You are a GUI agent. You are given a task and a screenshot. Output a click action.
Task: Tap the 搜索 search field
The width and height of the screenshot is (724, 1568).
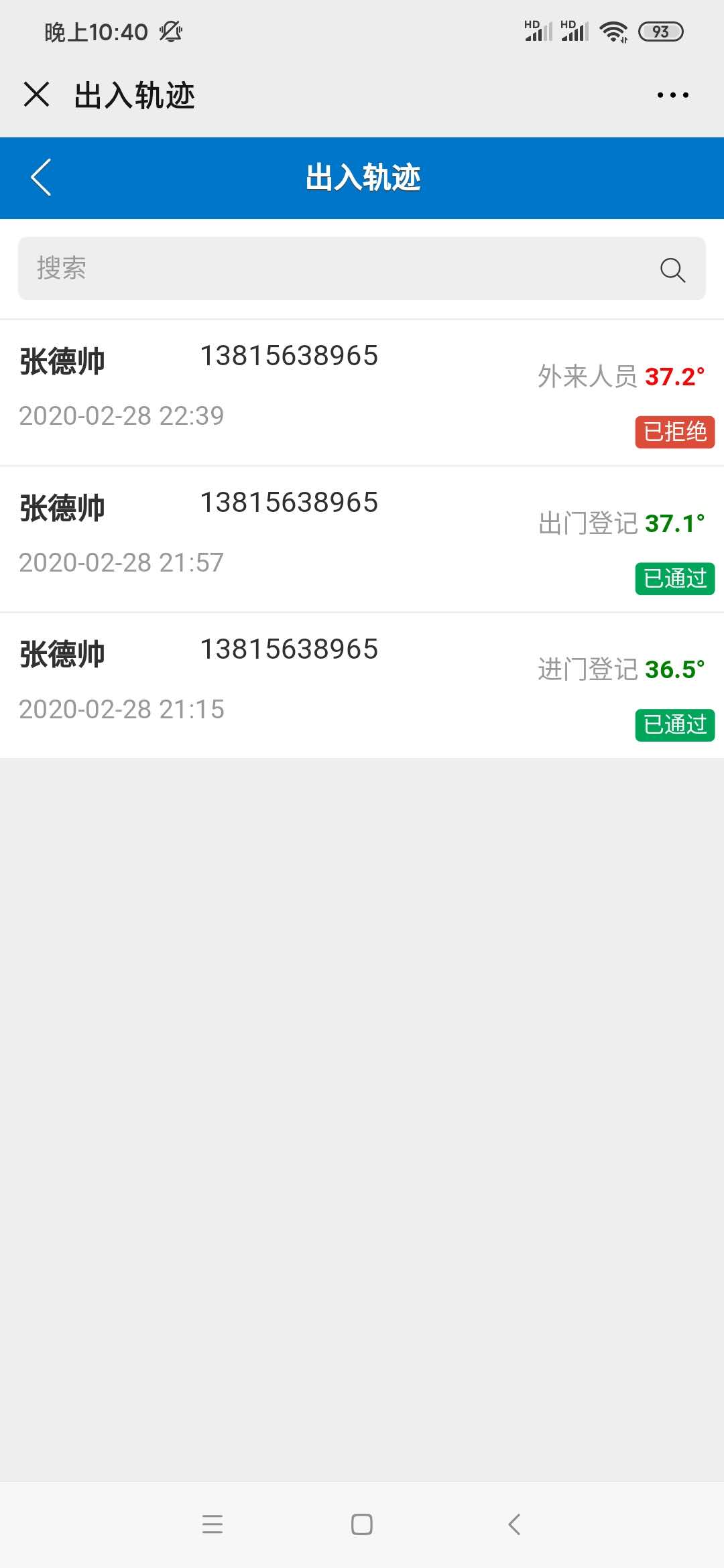point(362,269)
